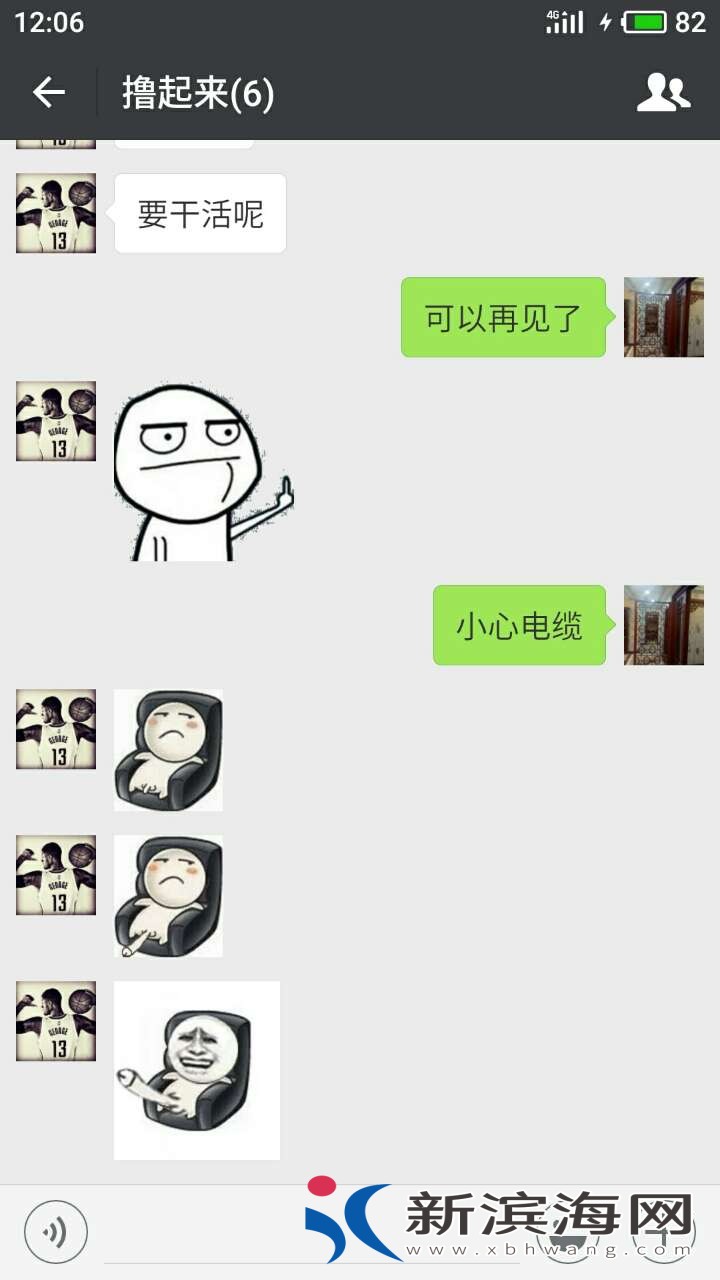Open the group members info icon
720x1280 pixels.
(x=663, y=93)
